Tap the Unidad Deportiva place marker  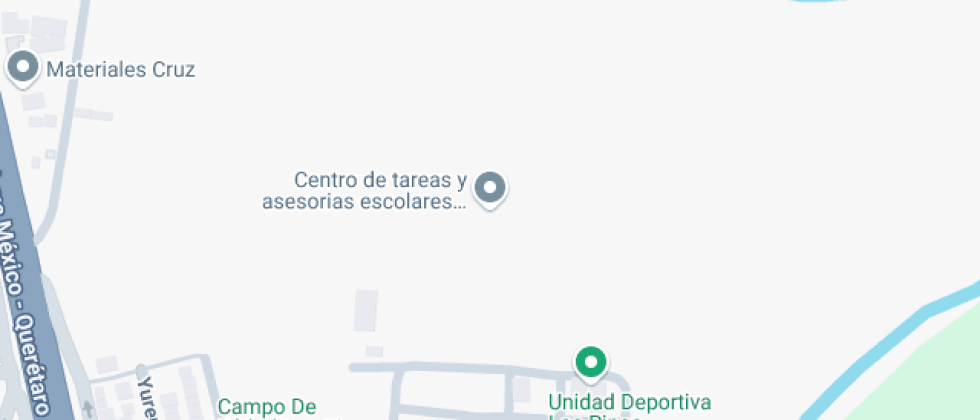pyautogui.click(x=591, y=362)
